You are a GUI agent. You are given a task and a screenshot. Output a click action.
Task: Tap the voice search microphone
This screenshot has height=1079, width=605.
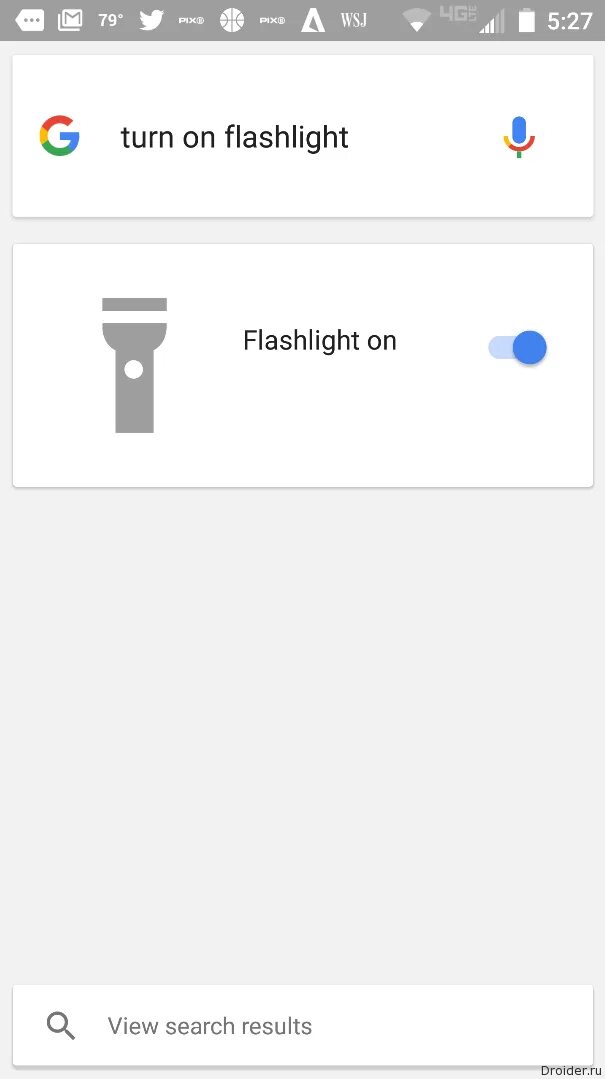[518, 137]
